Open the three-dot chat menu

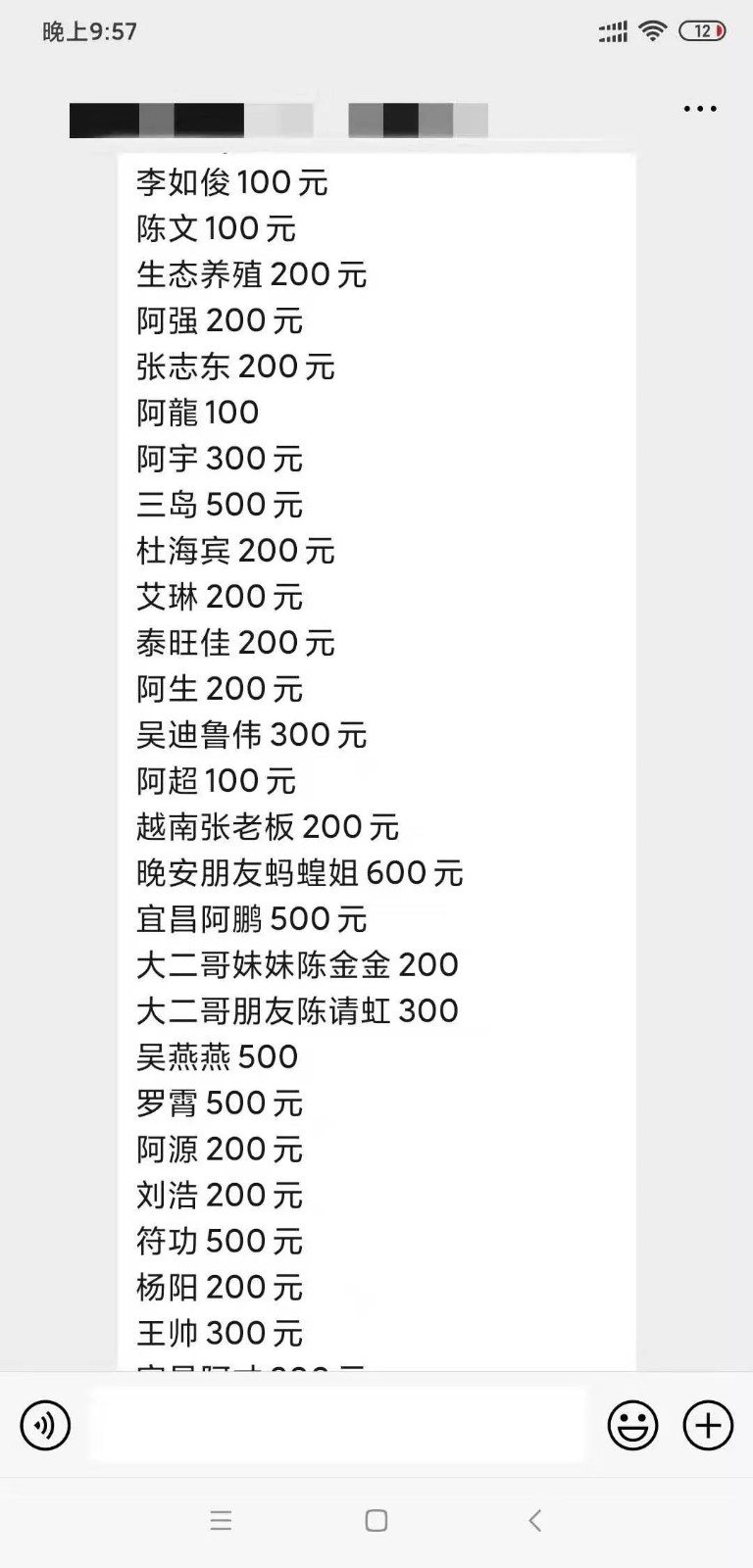[700, 109]
